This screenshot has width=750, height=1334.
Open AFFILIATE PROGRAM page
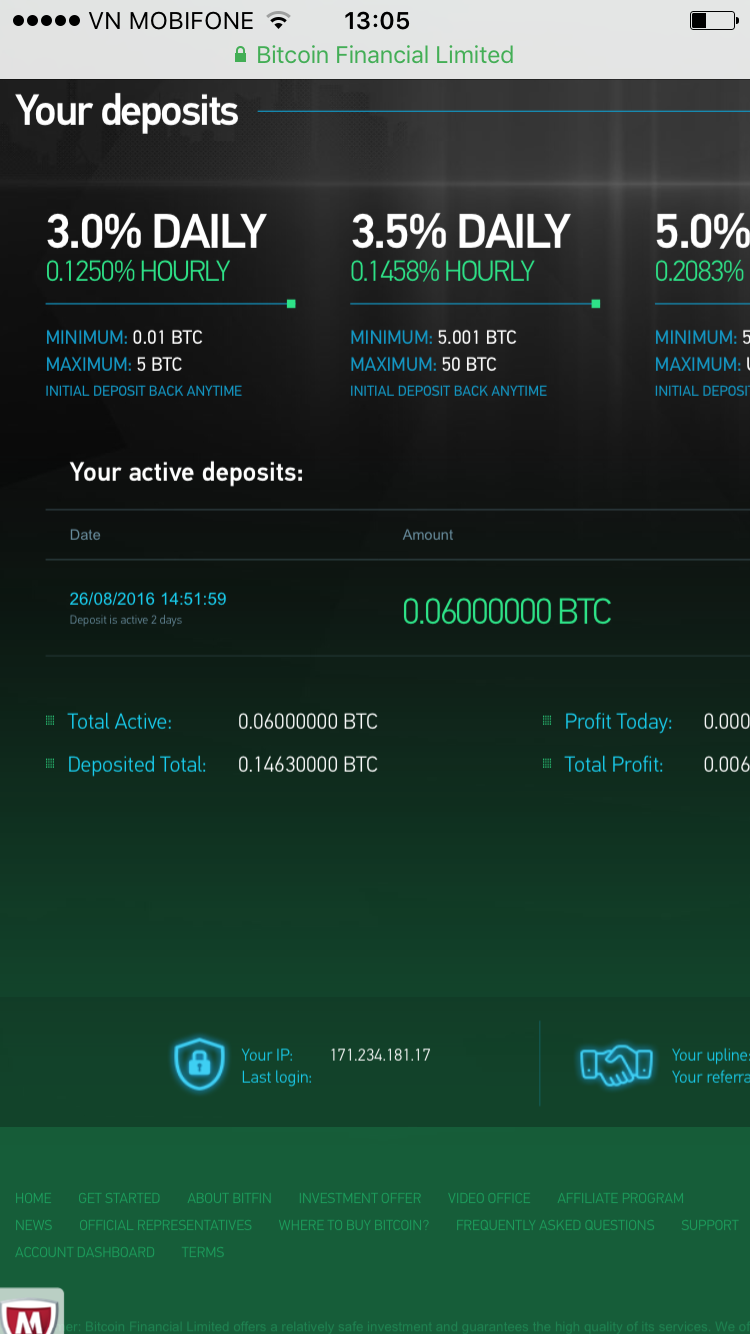(620, 1198)
